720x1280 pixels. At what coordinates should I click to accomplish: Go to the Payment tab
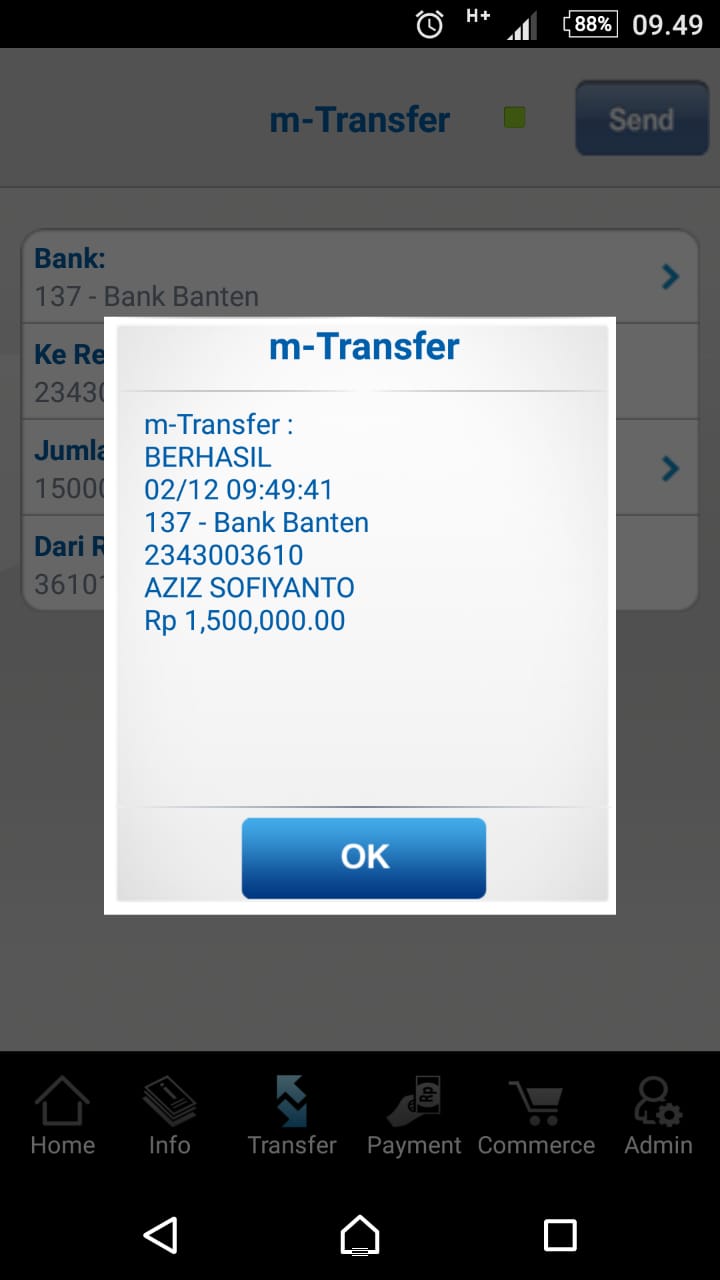414,1116
